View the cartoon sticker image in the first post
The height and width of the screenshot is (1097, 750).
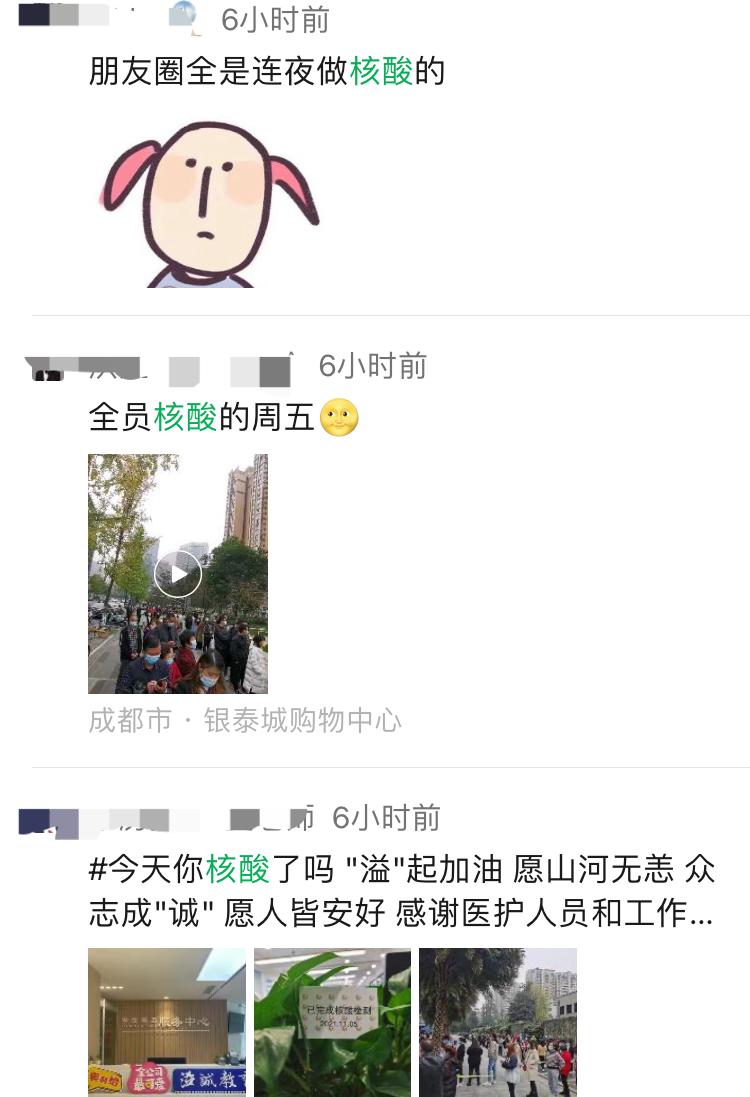tap(208, 203)
